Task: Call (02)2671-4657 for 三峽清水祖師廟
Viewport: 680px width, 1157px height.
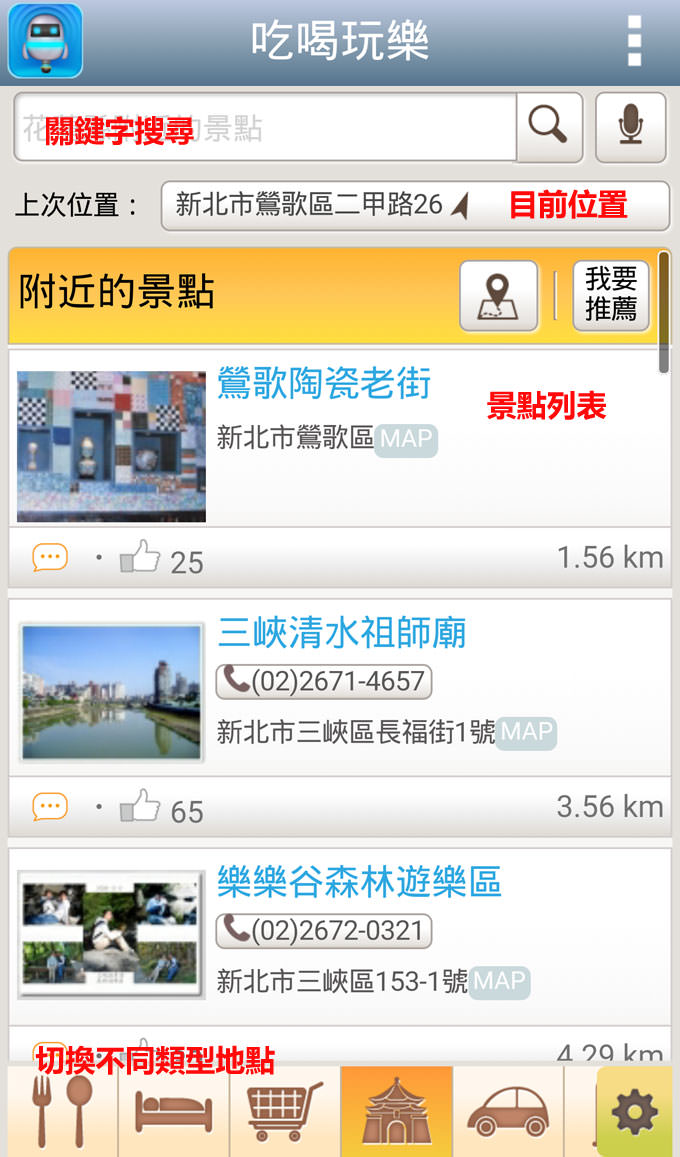Action: (324, 682)
